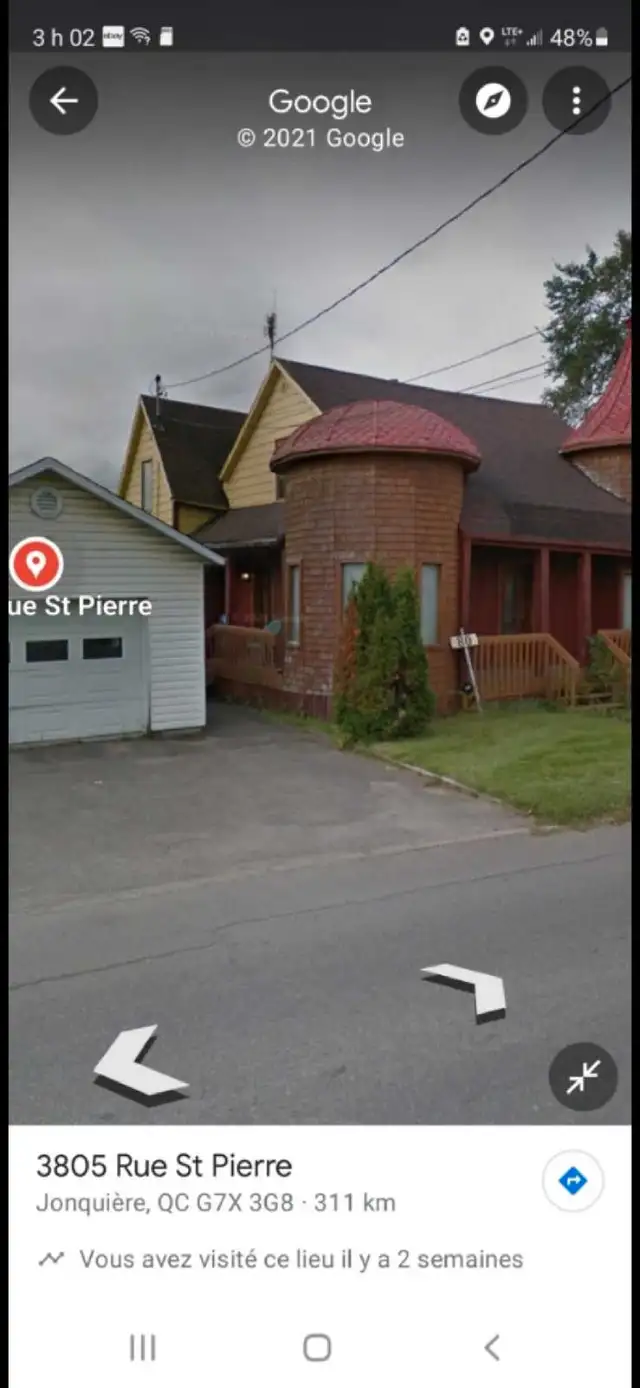The width and height of the screenshot is (640, 1388).
Task: Tap the compass icon
Action: (x=493, y=100)
